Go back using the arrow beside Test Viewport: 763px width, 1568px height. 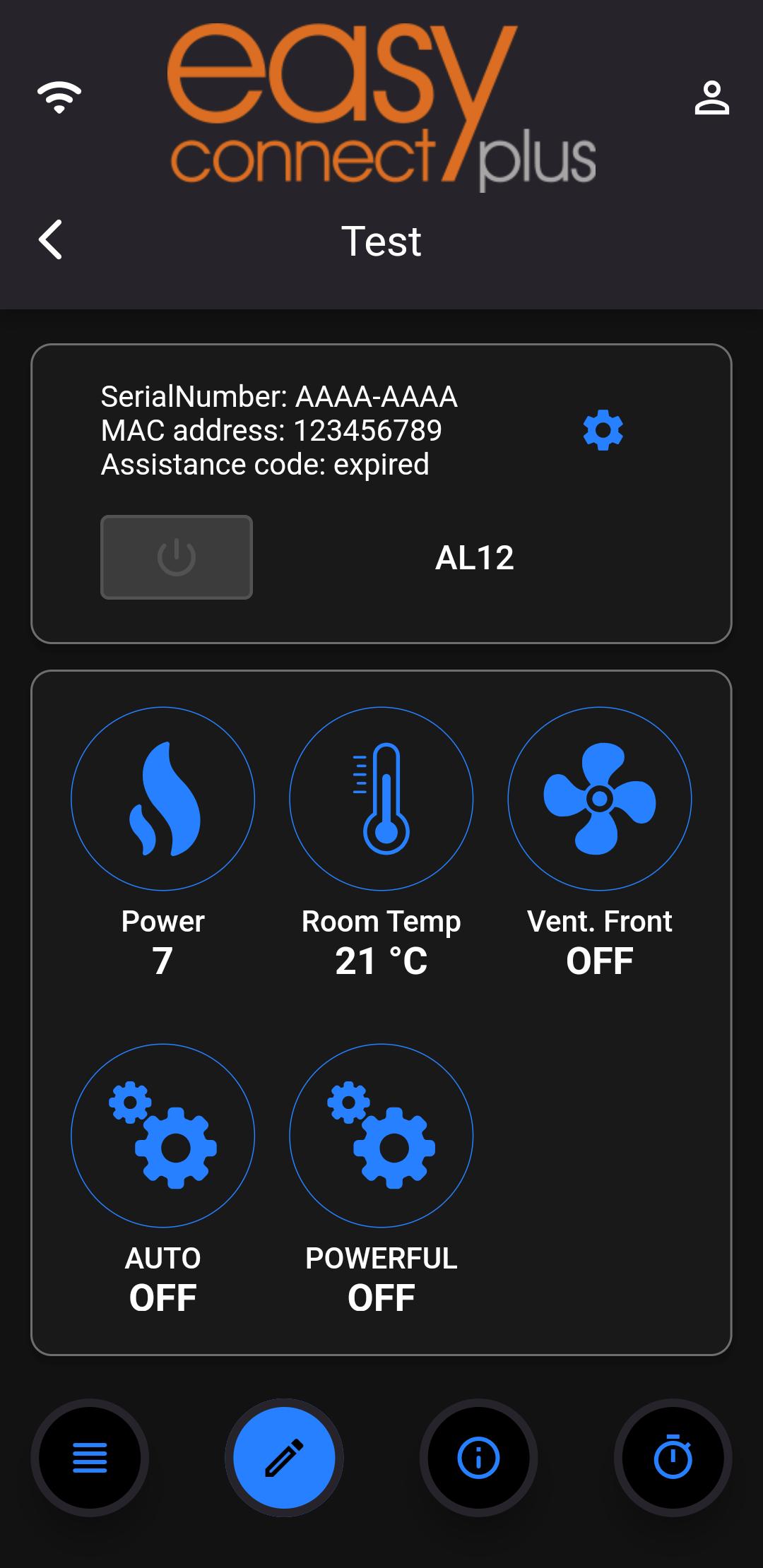(x=50, y=239)
